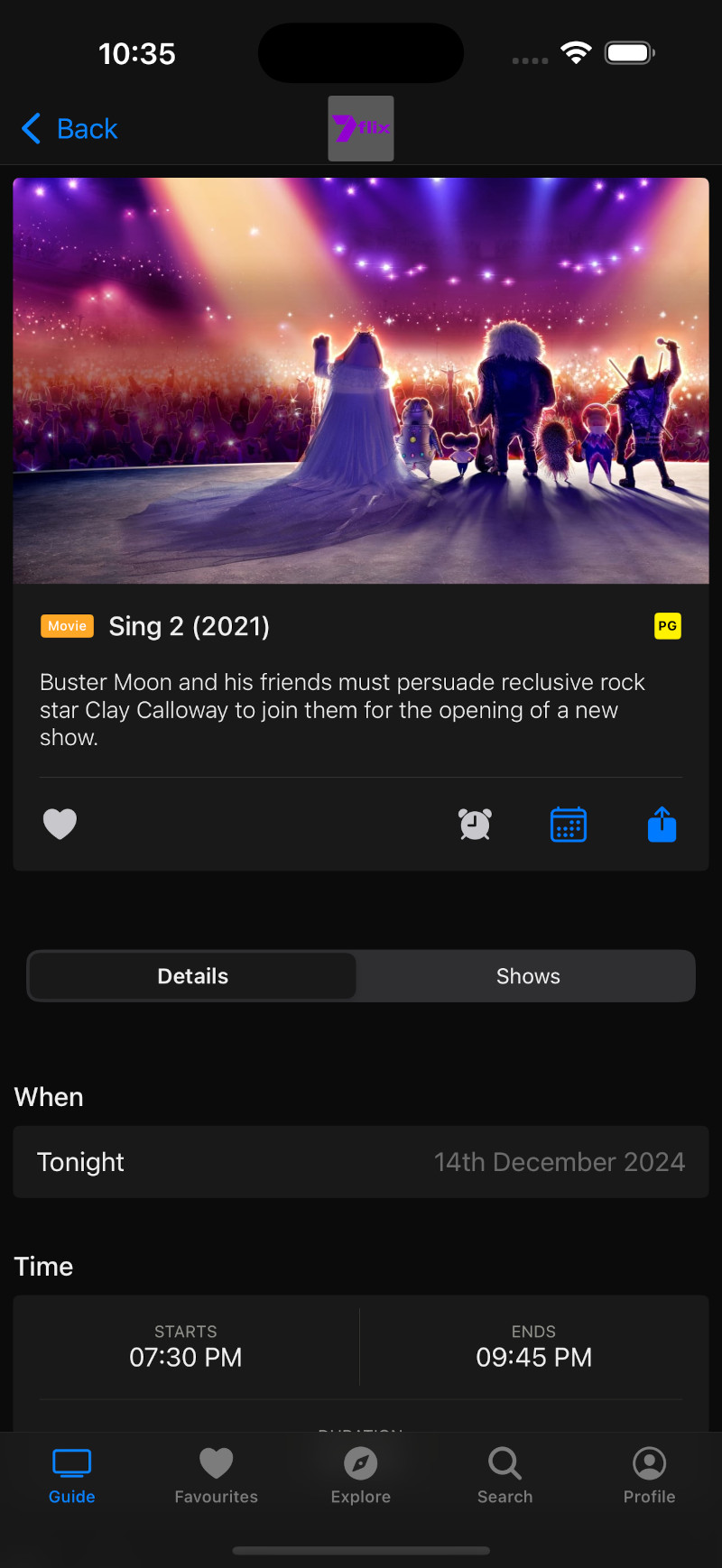Set a reminder using the alarm icon
This screenshot has width=722, height=1568.
[475, 824]
